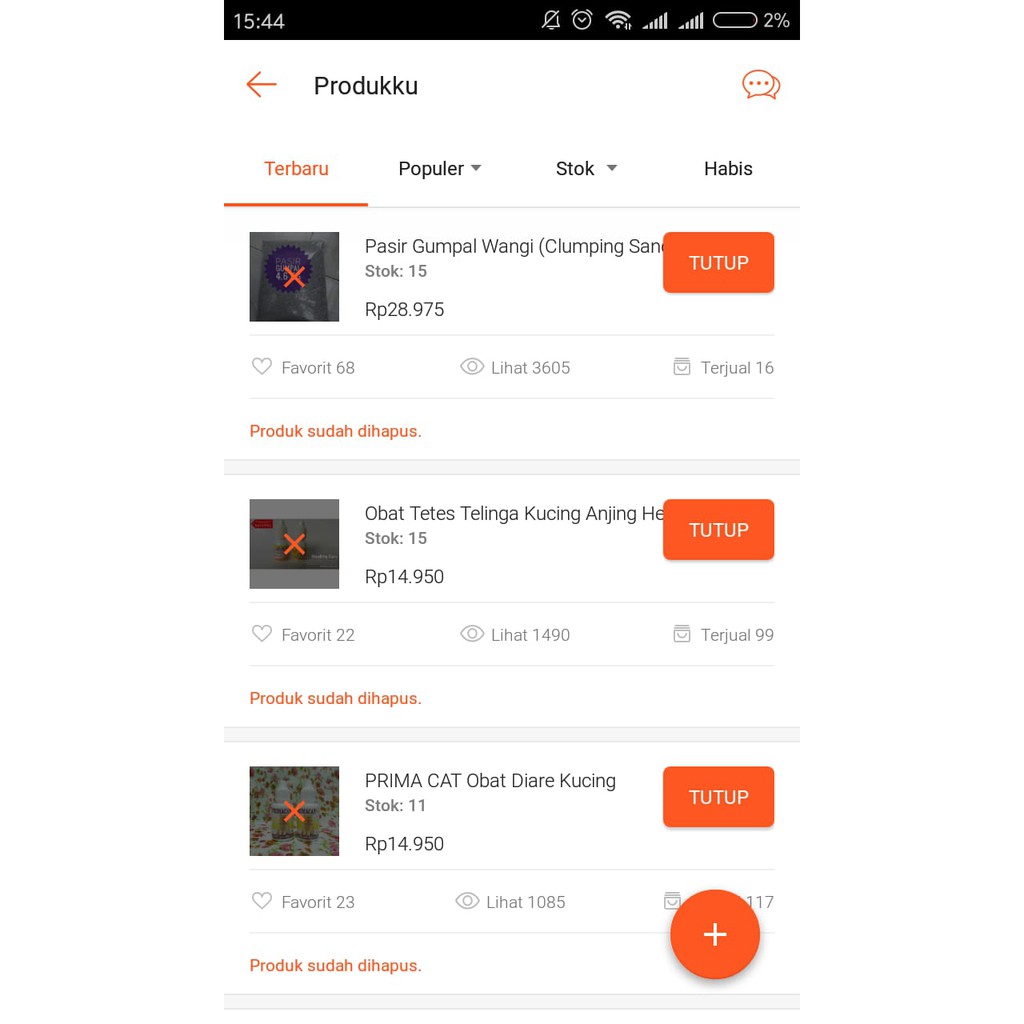
Task: Tap TUTUP on Obat Tetes Telinga
Action: [718, 530]
